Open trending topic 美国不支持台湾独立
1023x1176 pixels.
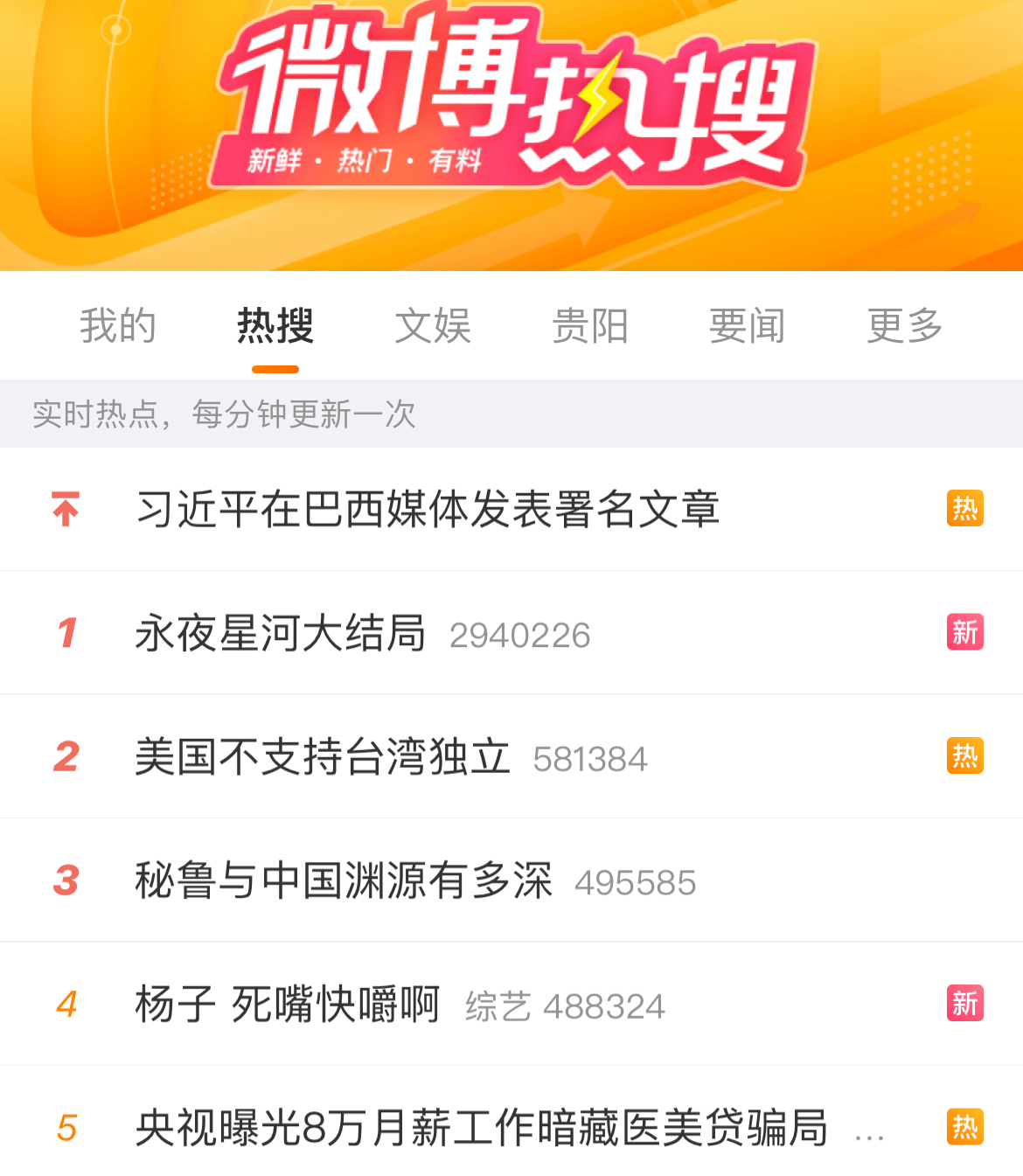(323, 756)
